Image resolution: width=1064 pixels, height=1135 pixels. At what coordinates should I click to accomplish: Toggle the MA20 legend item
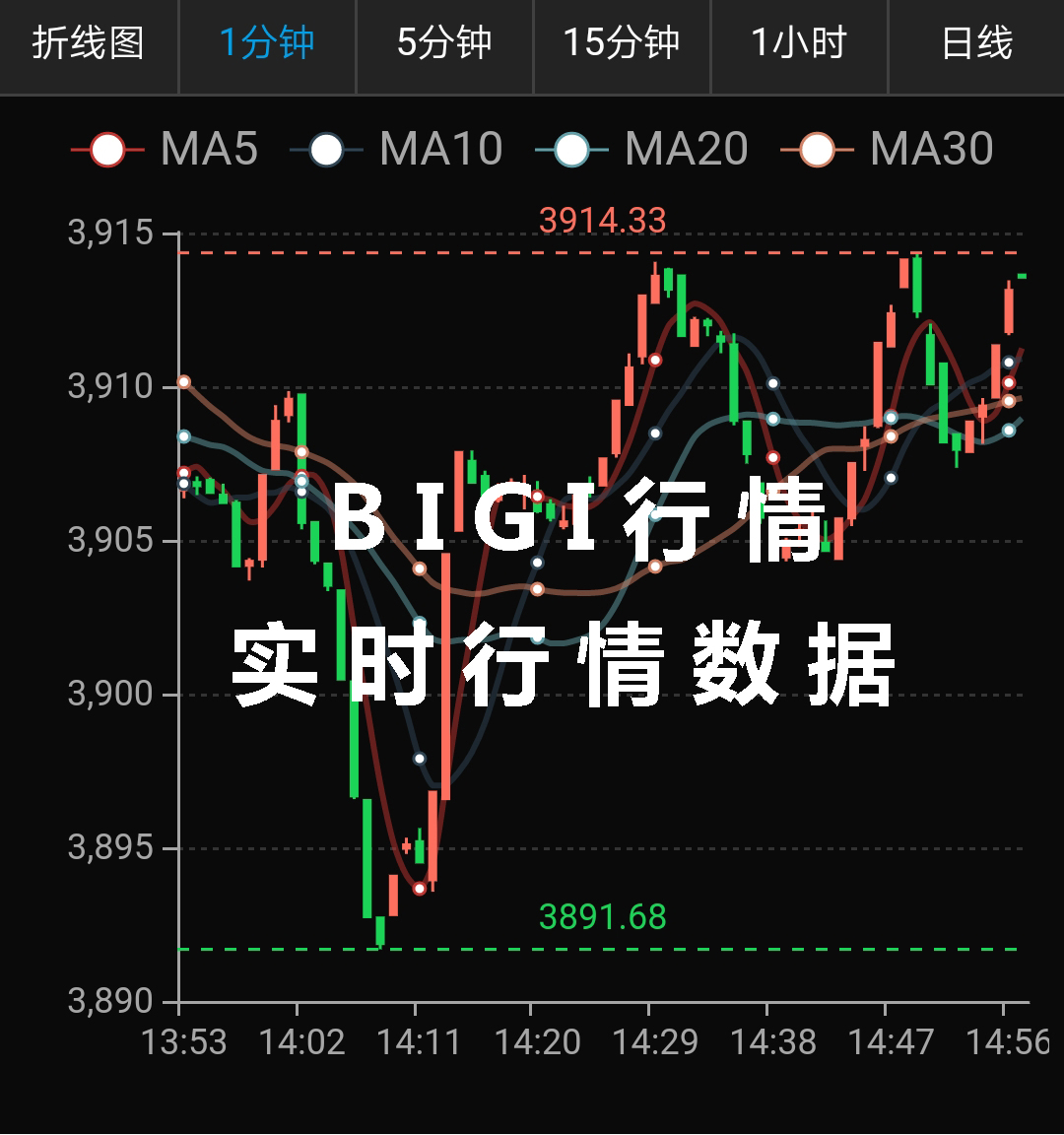click(642, 150)
